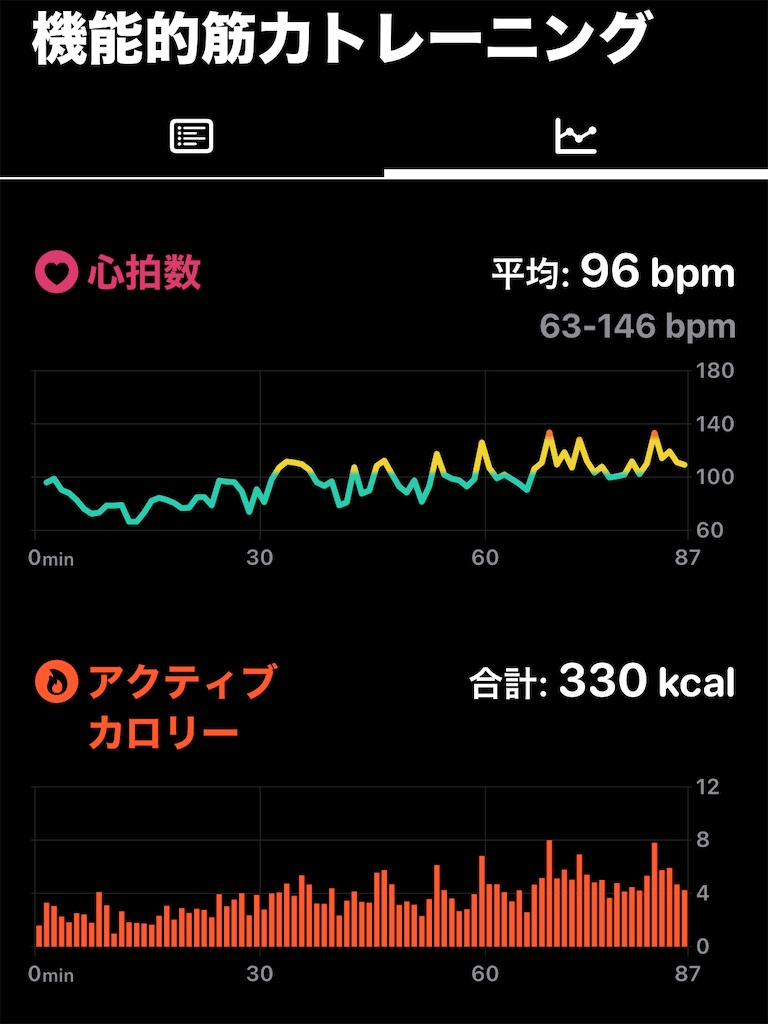Tap the line graph tab icon

pos(576,135)
